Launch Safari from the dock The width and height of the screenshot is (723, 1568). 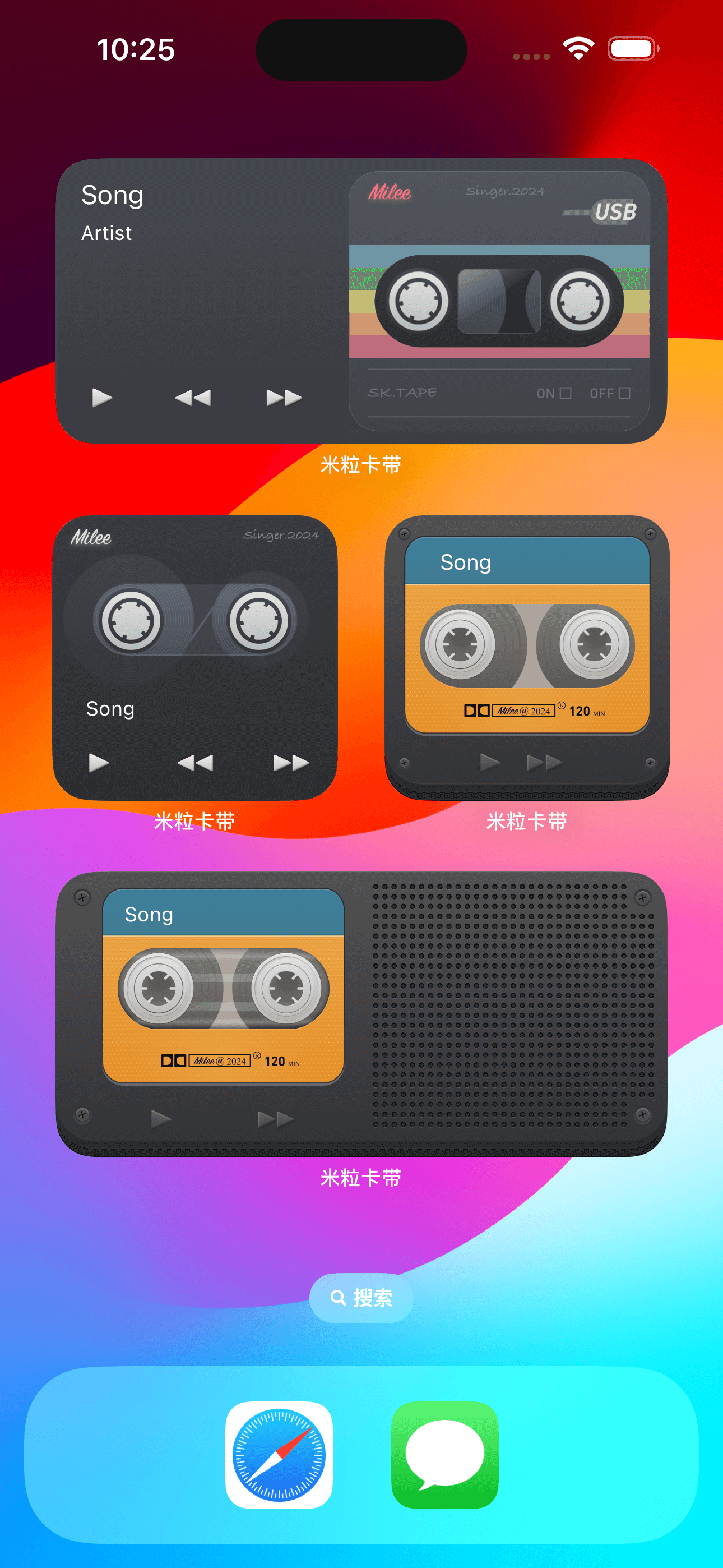click(279, 1455)
